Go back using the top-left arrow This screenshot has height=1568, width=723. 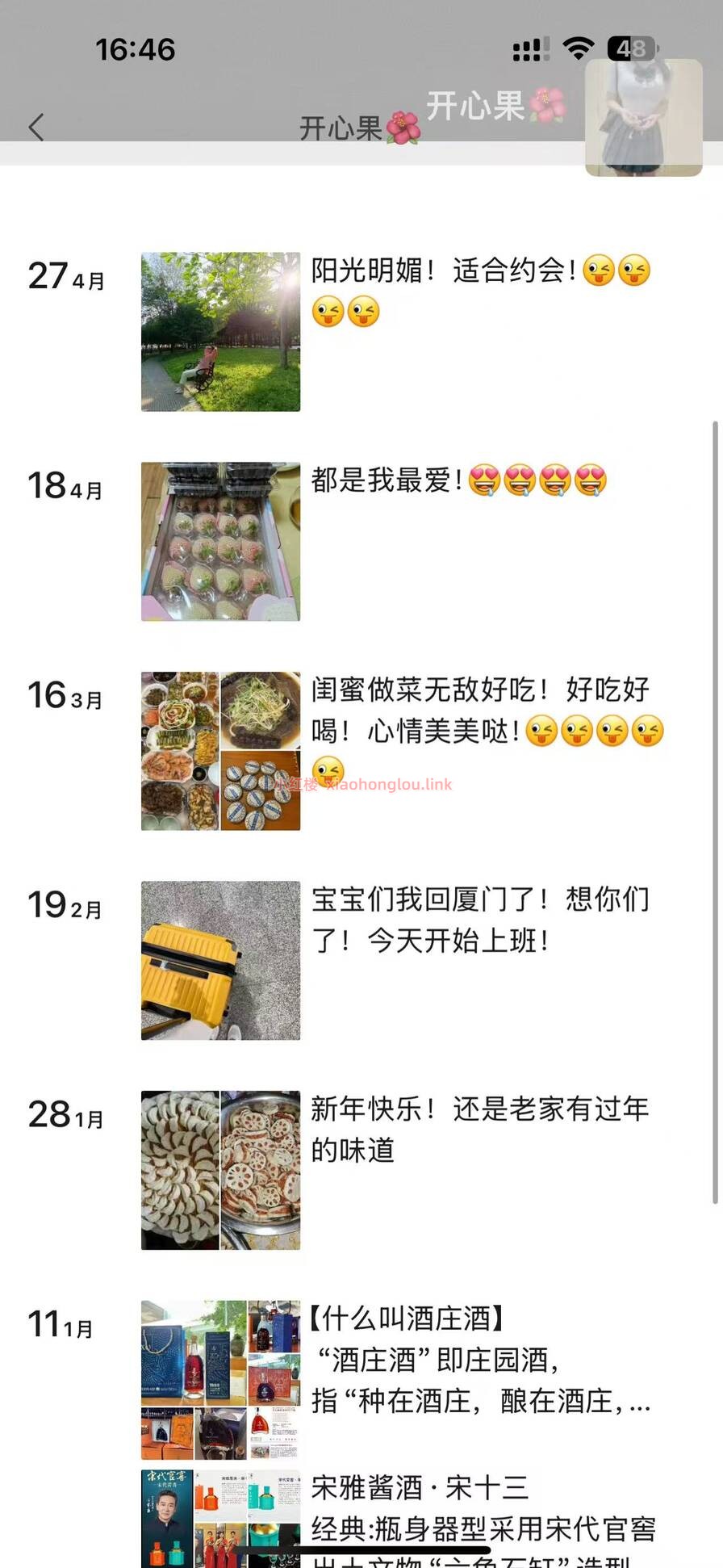coord(36,127)
